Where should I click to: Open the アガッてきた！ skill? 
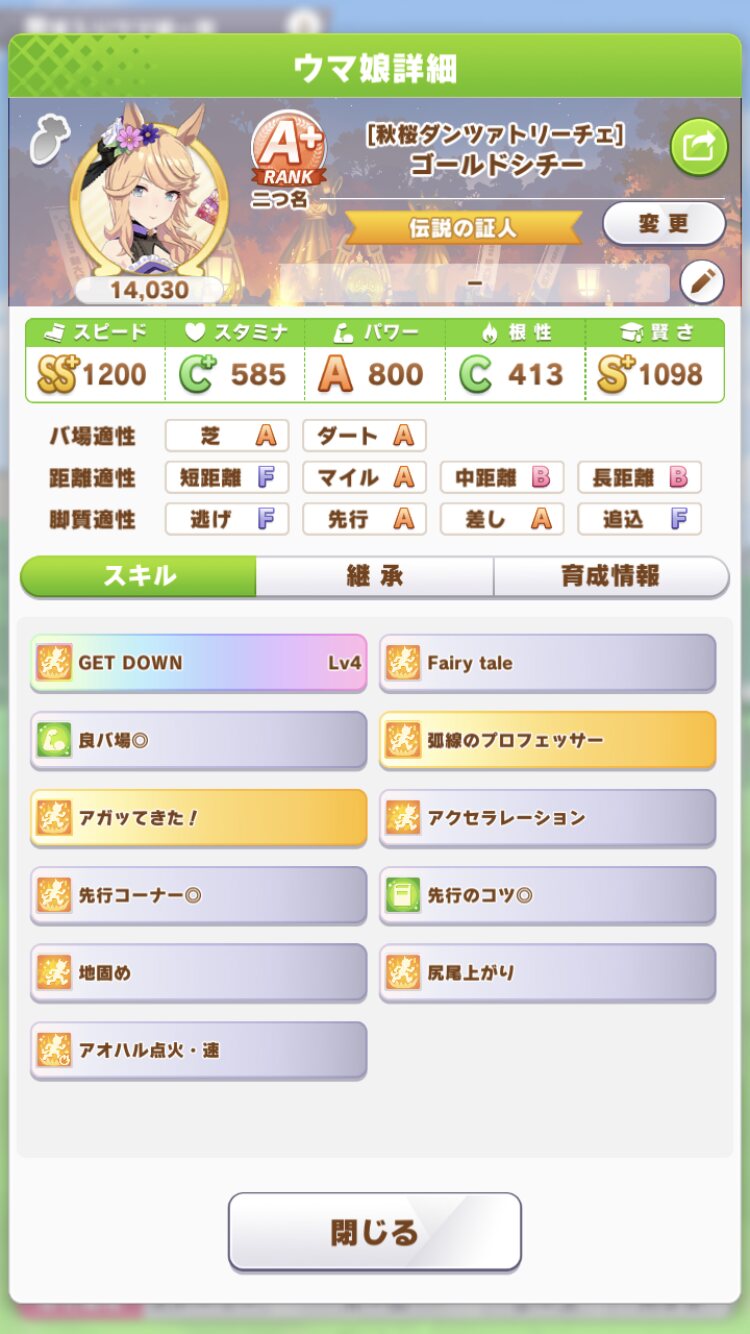198,817
